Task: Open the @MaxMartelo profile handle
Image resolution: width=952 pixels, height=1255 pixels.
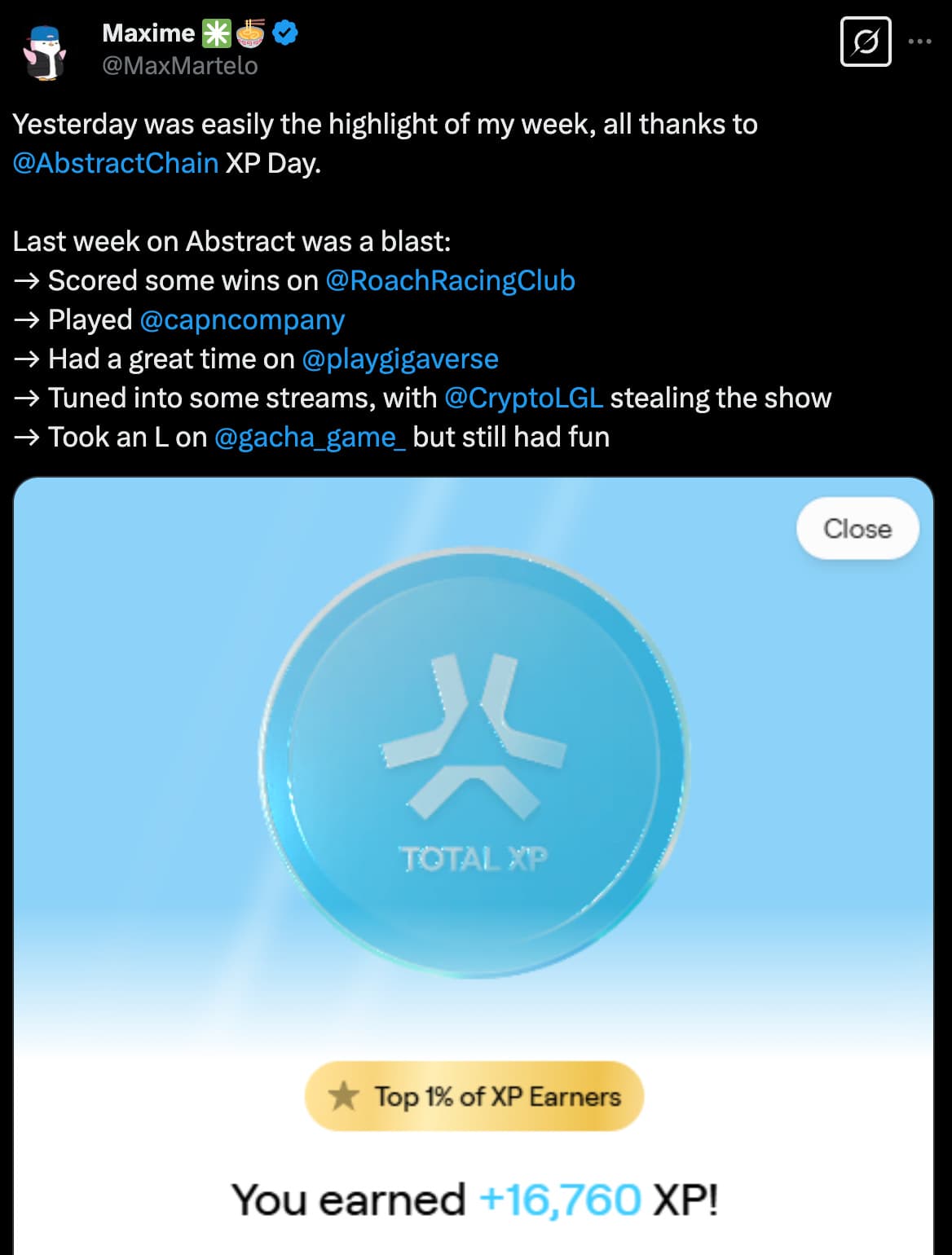Action: pos(179,65)
